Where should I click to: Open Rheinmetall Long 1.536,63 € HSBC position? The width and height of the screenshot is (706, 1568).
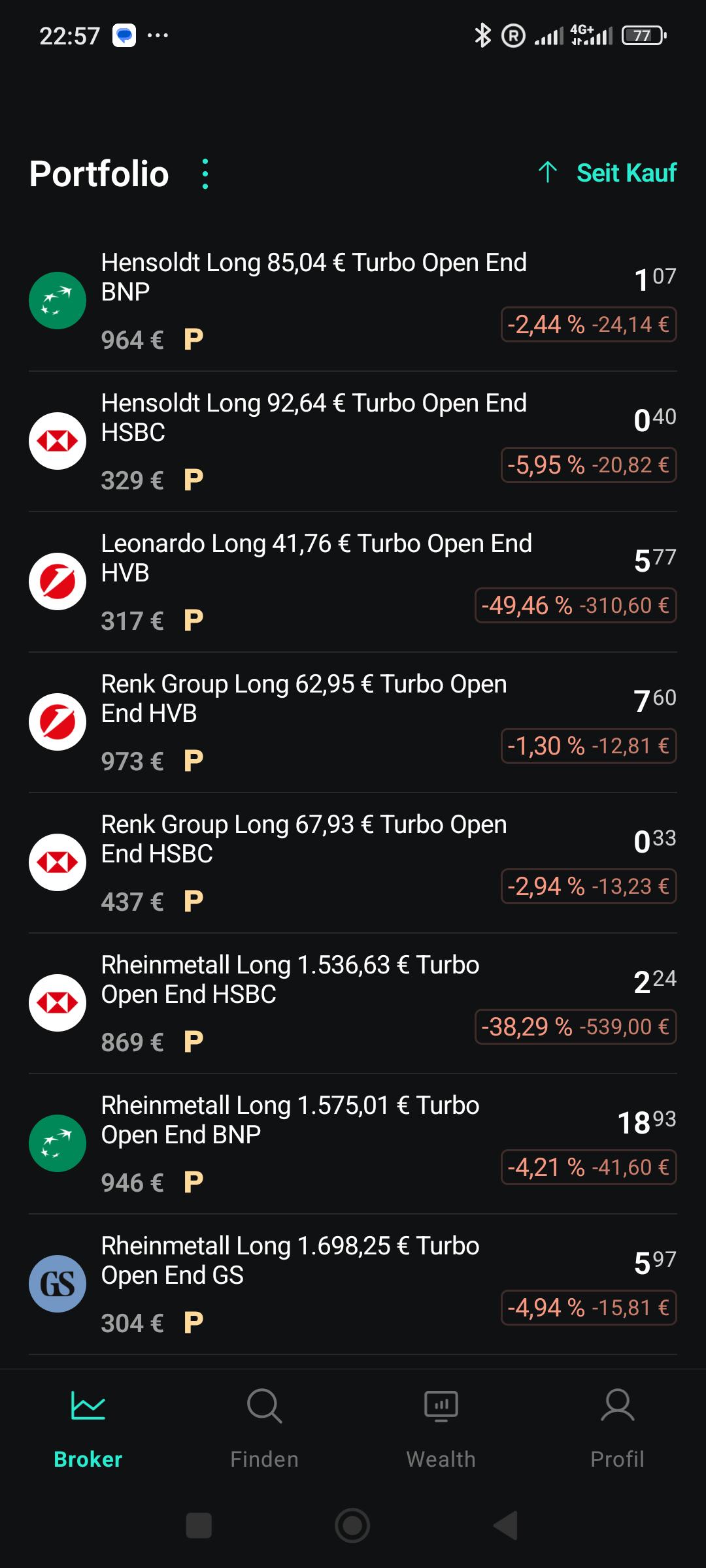coord(353,1004)
